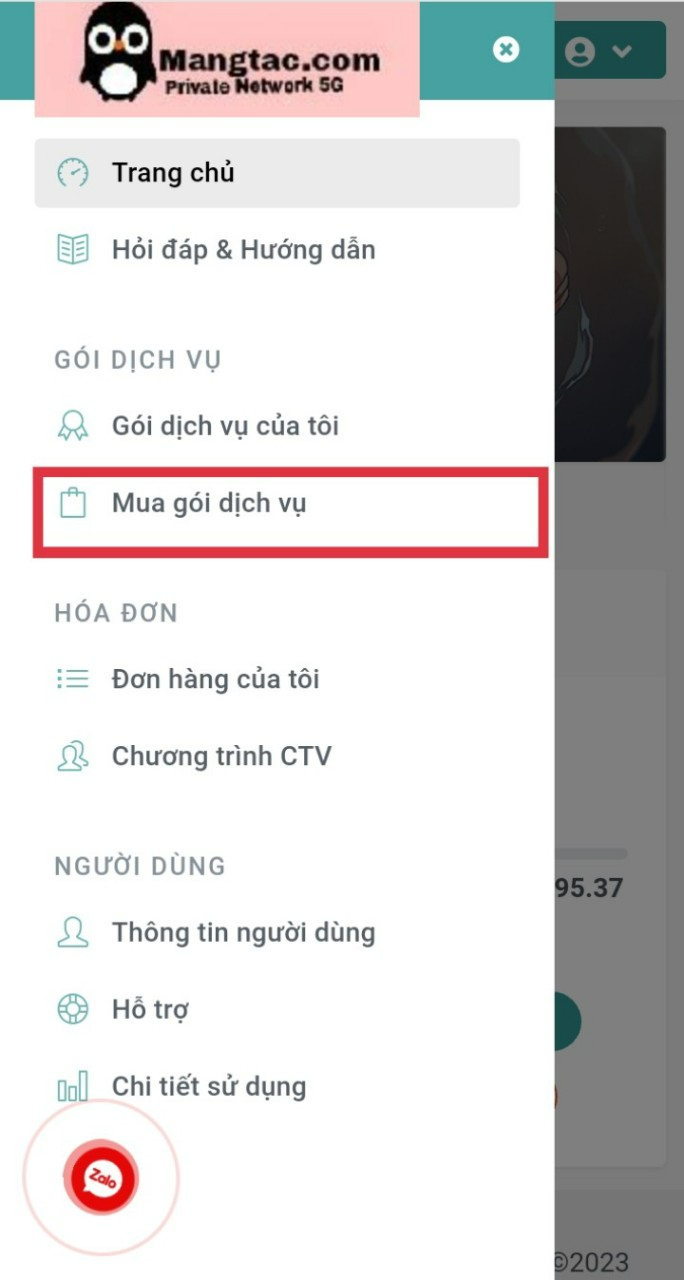Select Mua gói dịch vụ
684x1280 pixels.
tap(209, 503)
